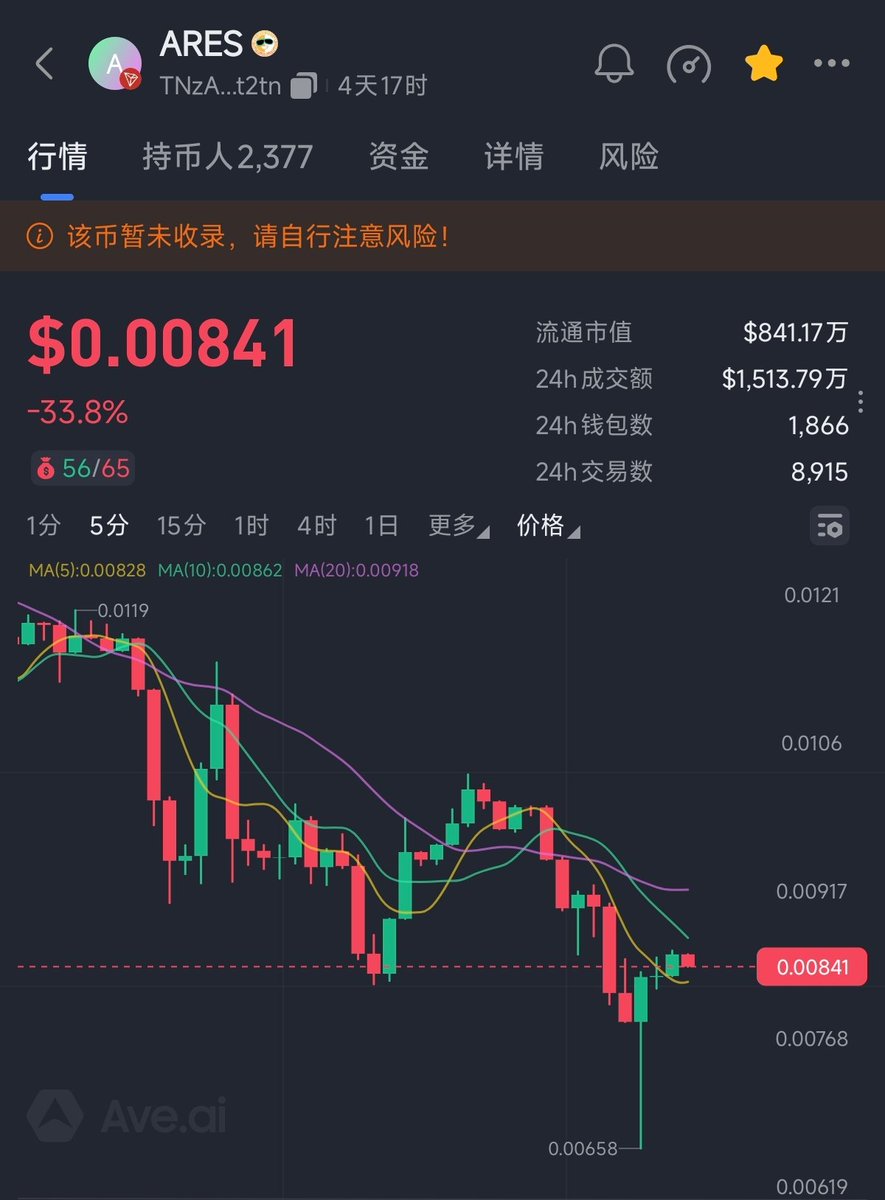The image size is (885, 1200).
Task: Switch to the 资金 tab
Action: 398,157
